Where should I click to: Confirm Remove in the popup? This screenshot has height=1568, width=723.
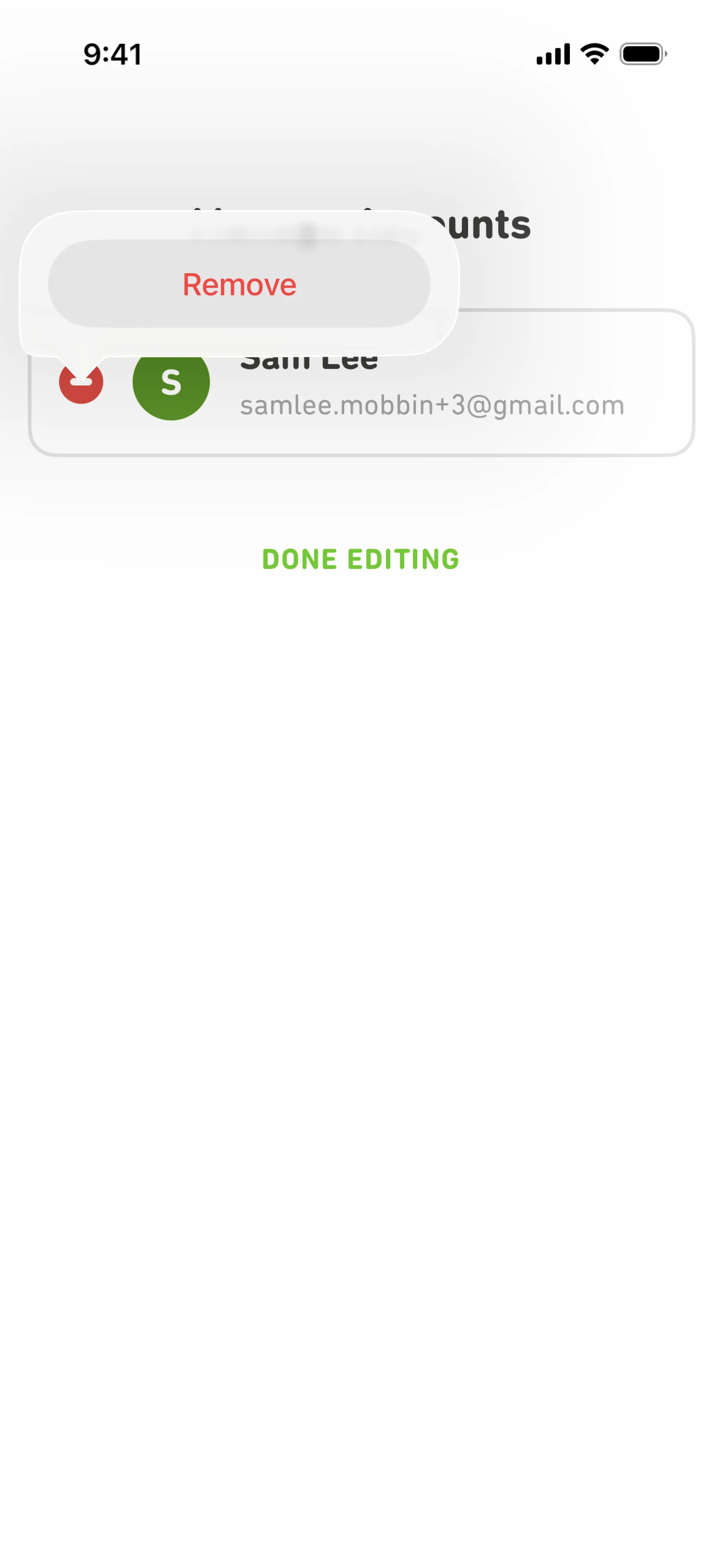click(x=239, y=284)
